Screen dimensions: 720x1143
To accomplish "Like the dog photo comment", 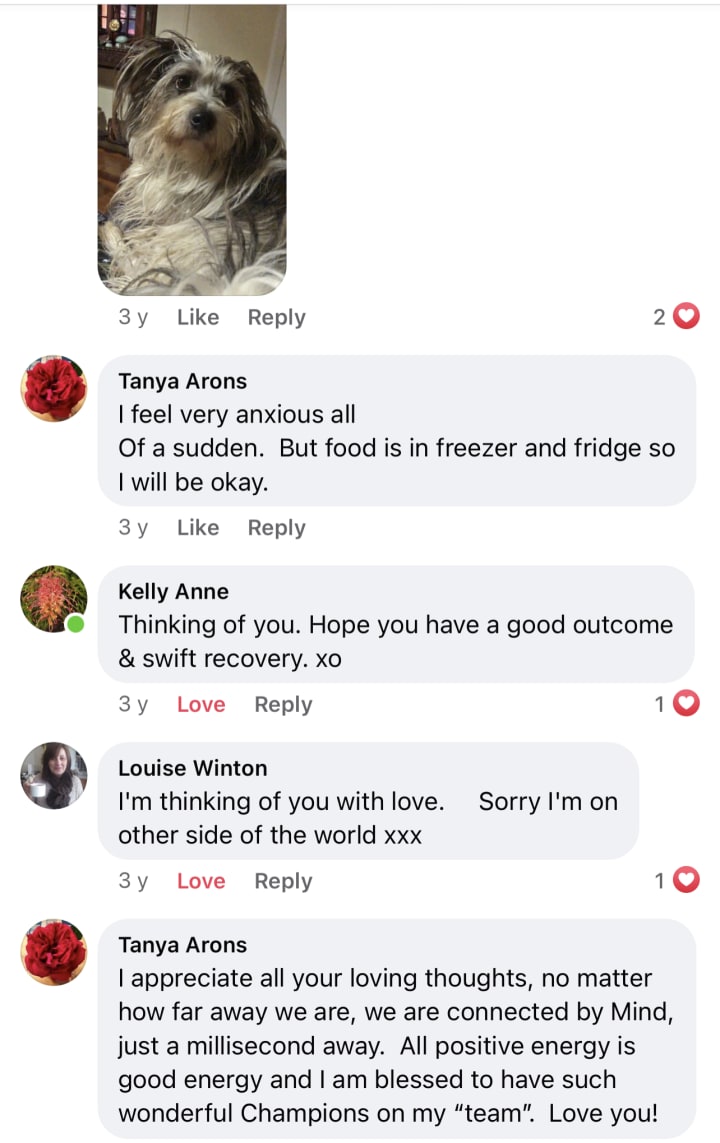I will point(198,317).
